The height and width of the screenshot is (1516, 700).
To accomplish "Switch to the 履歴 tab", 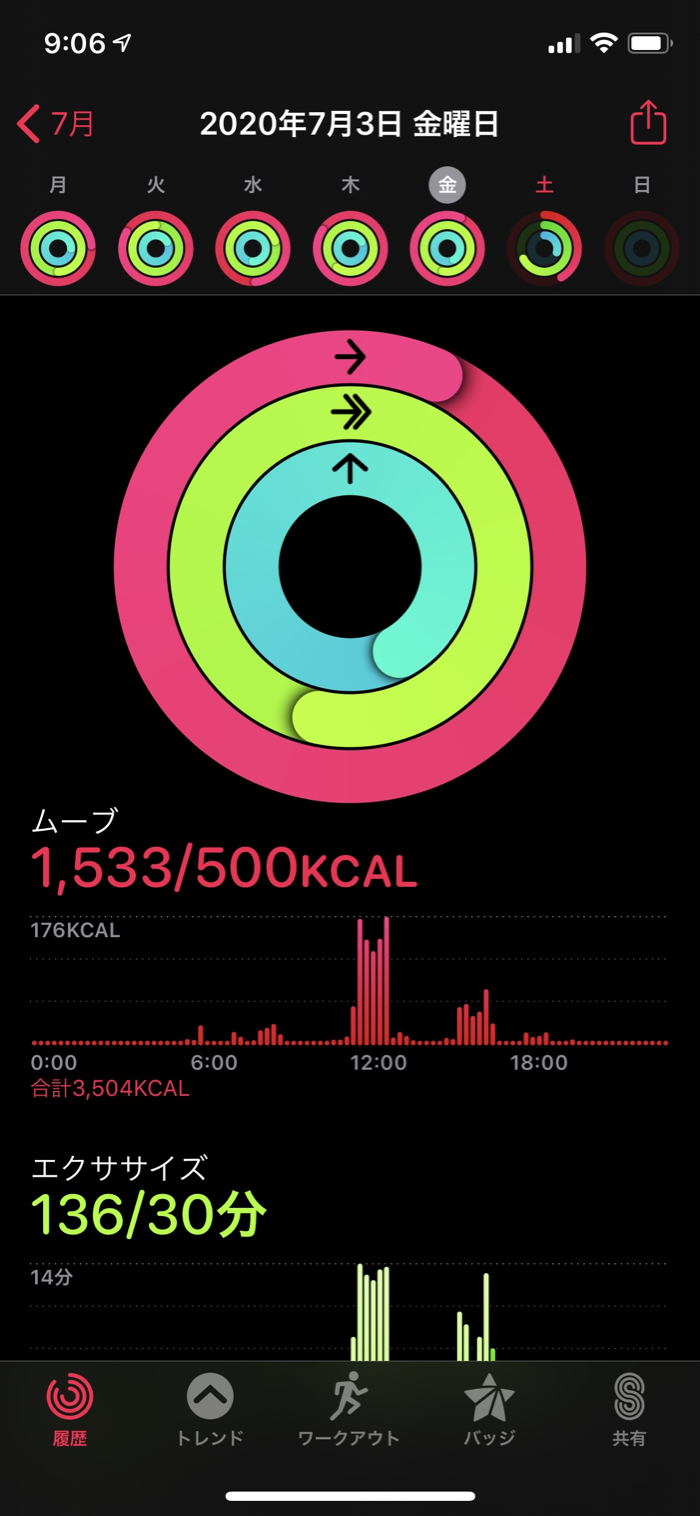I will pos(70,1410).
